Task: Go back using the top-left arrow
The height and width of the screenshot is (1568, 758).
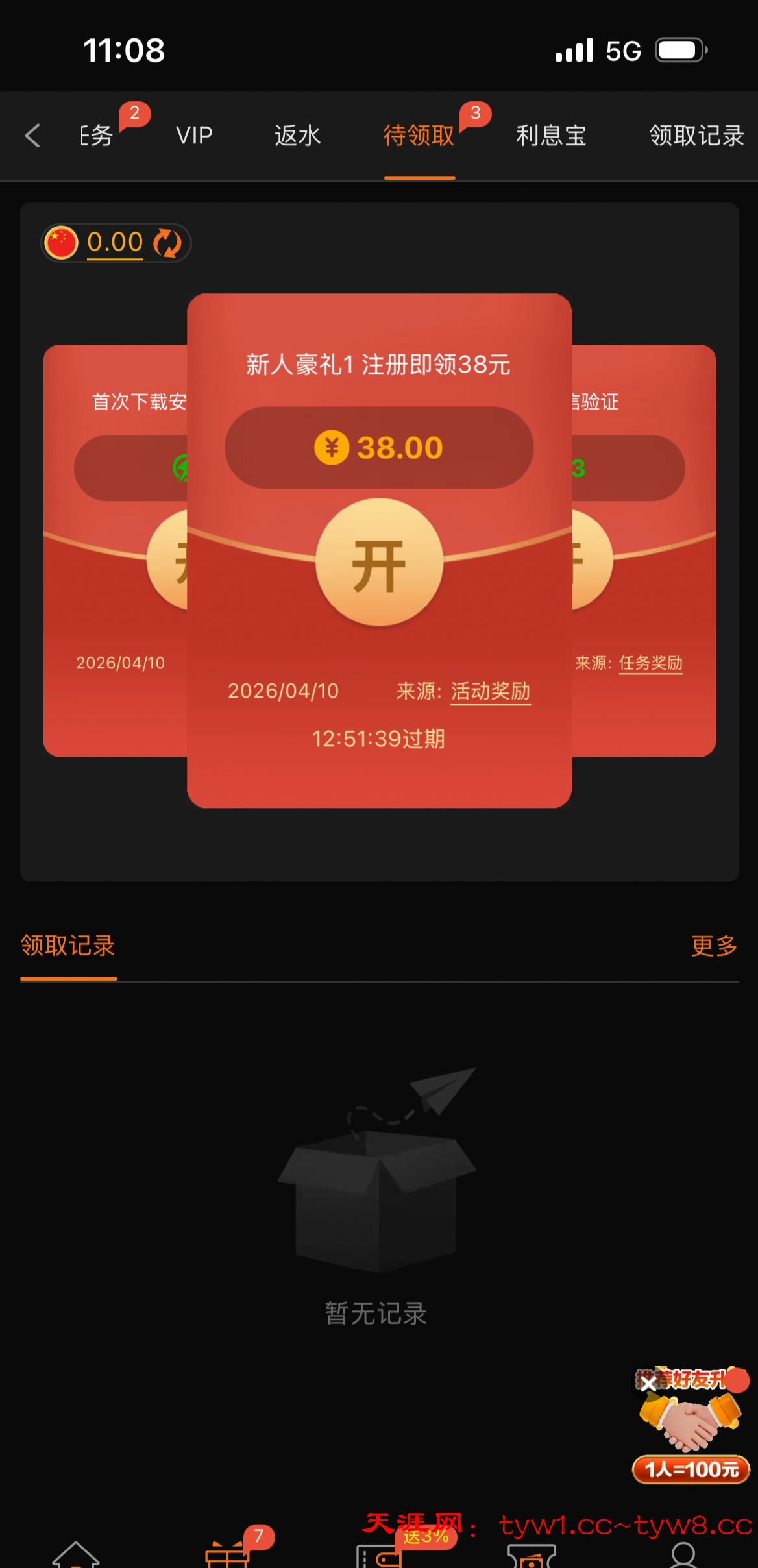Action: pyautogui.click(x=32, y=136)
